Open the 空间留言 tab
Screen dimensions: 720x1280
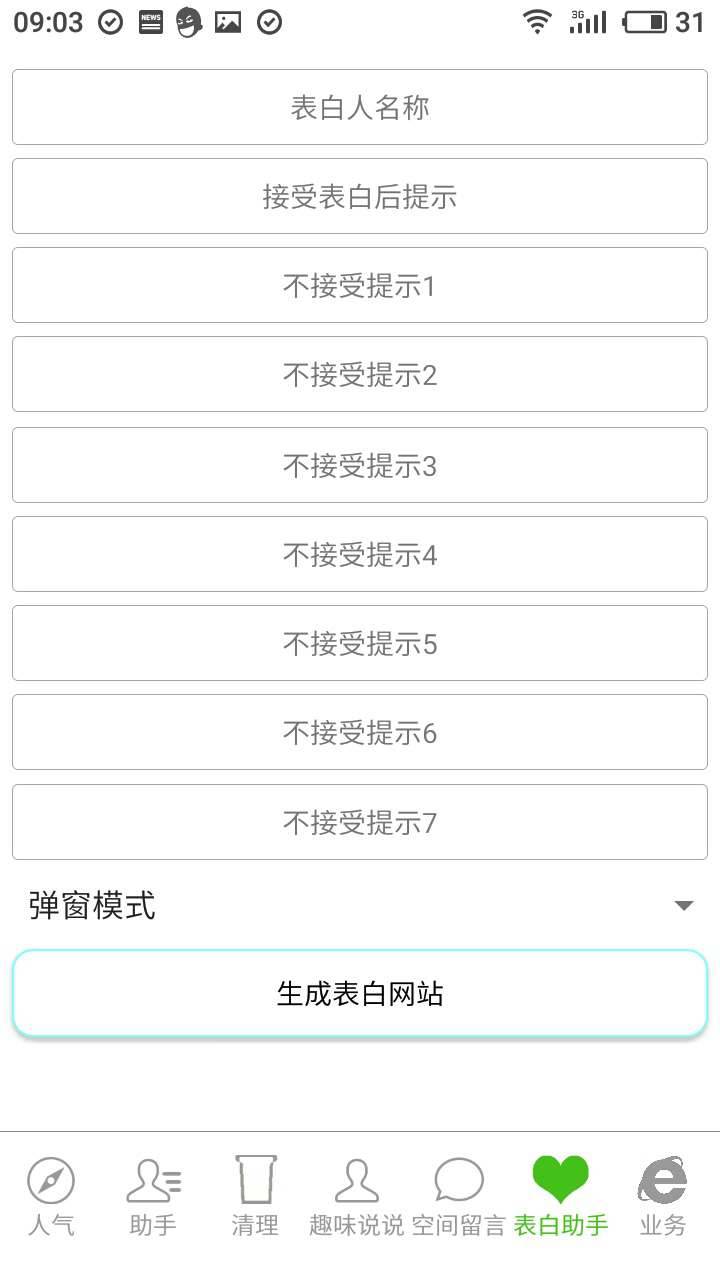pos(459,1196)
